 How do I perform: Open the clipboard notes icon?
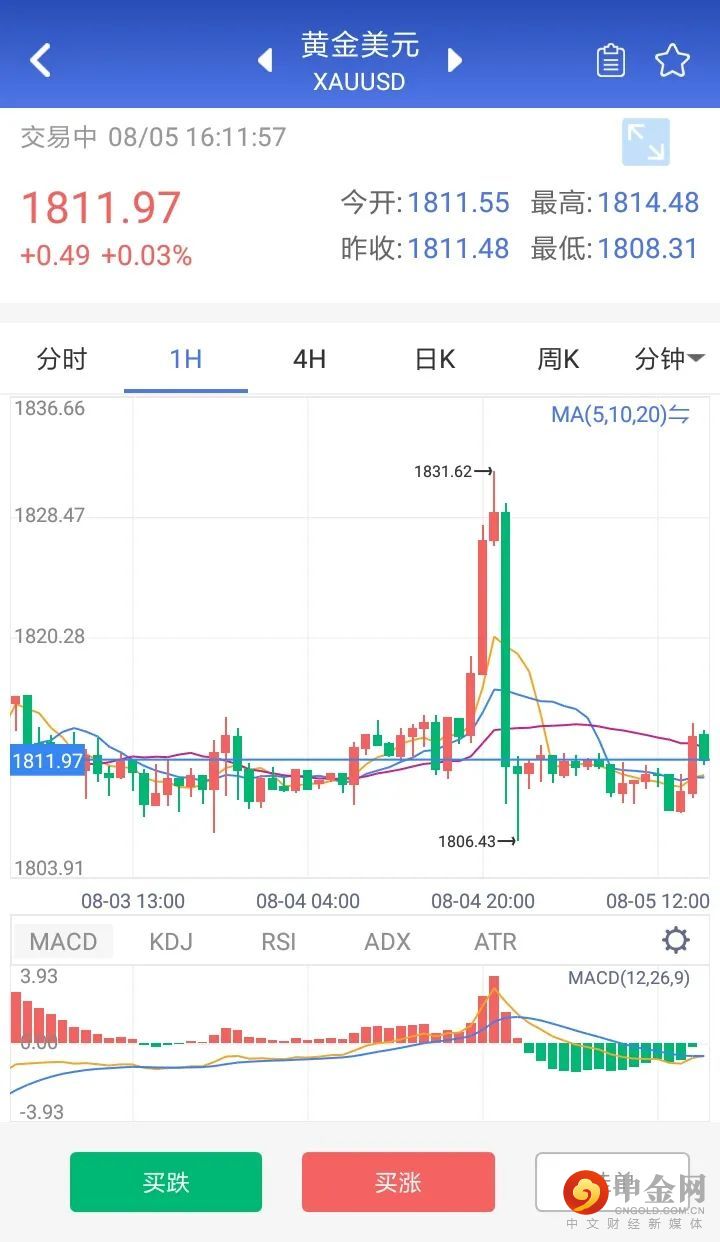tap(610, 61)
